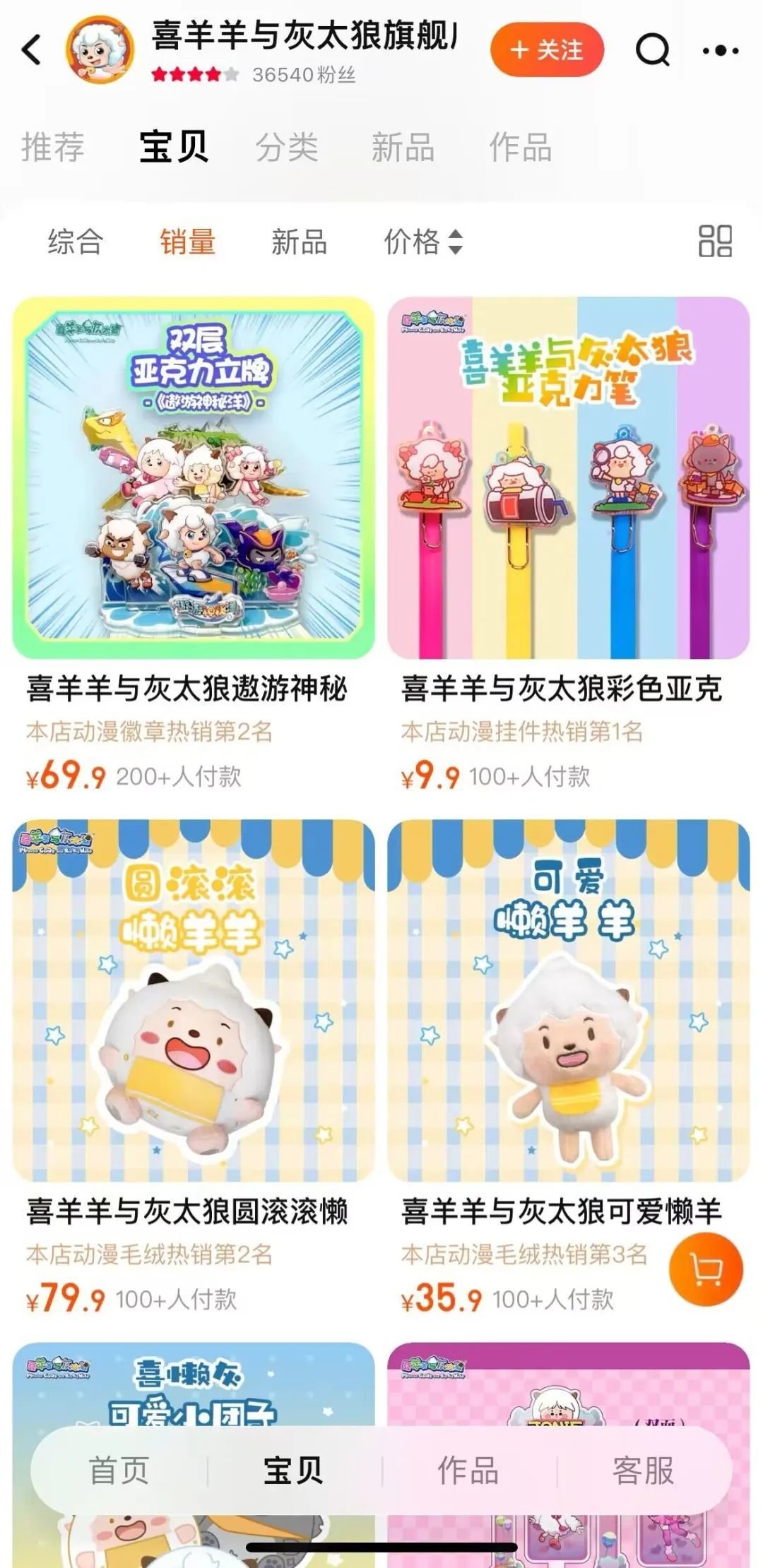Tap the back arrow to leave store
Image resolution: width=763 pixels, height=1568 pixels.
click(x=30, y=51)
